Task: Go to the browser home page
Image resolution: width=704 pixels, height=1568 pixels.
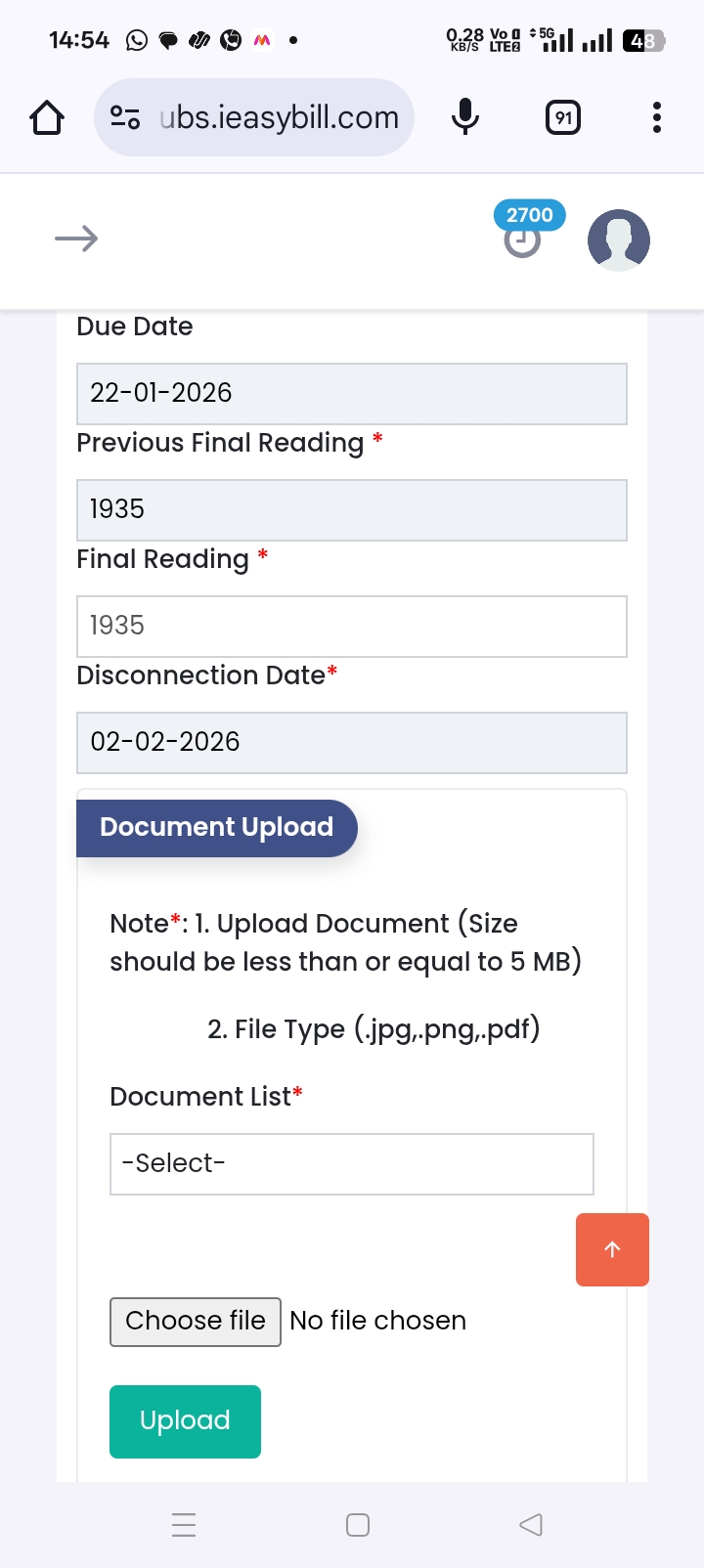Action: click(47, 118)
